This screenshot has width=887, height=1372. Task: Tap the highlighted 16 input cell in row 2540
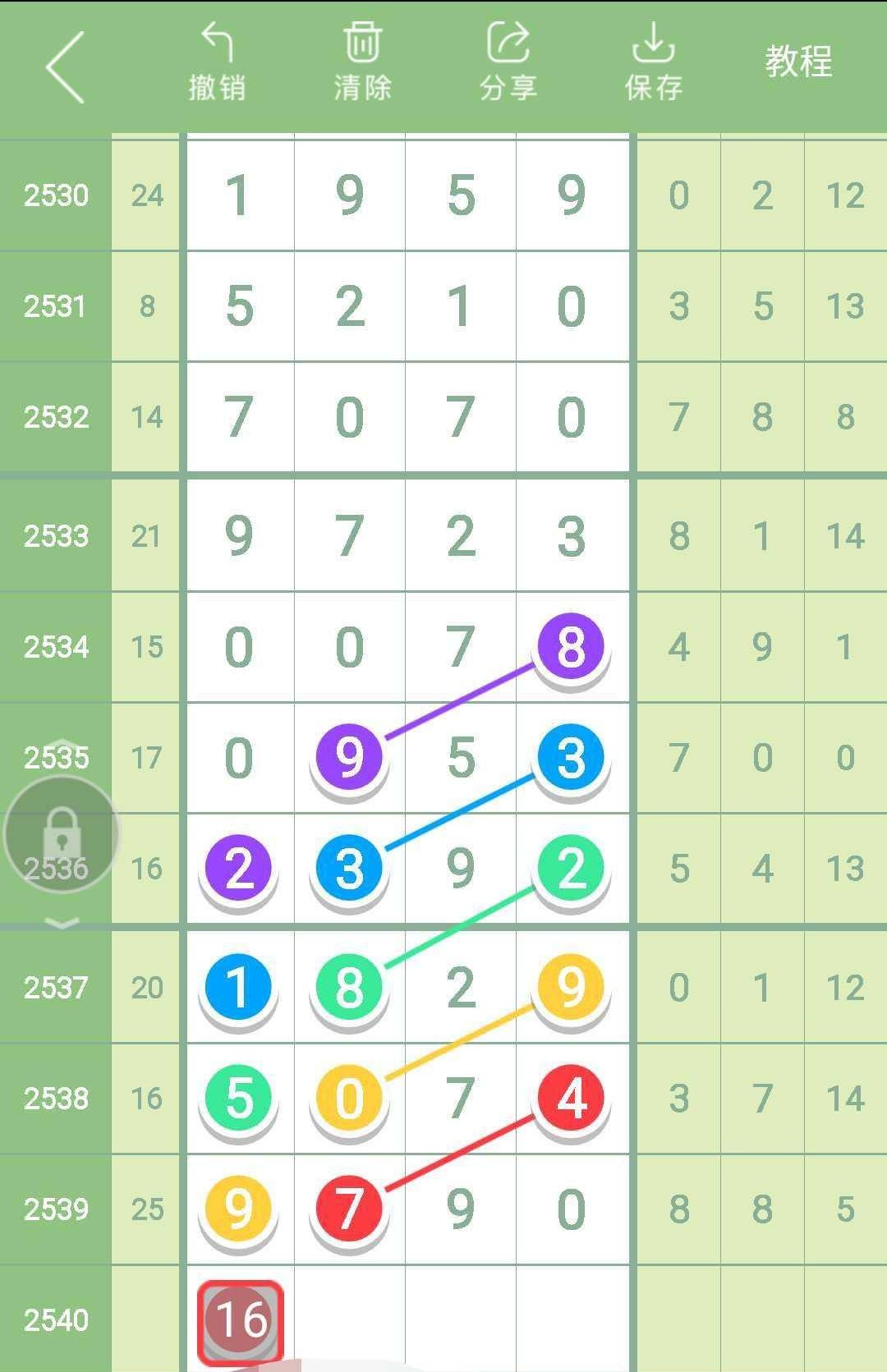pyautogui.click(x=238, y=1320)
